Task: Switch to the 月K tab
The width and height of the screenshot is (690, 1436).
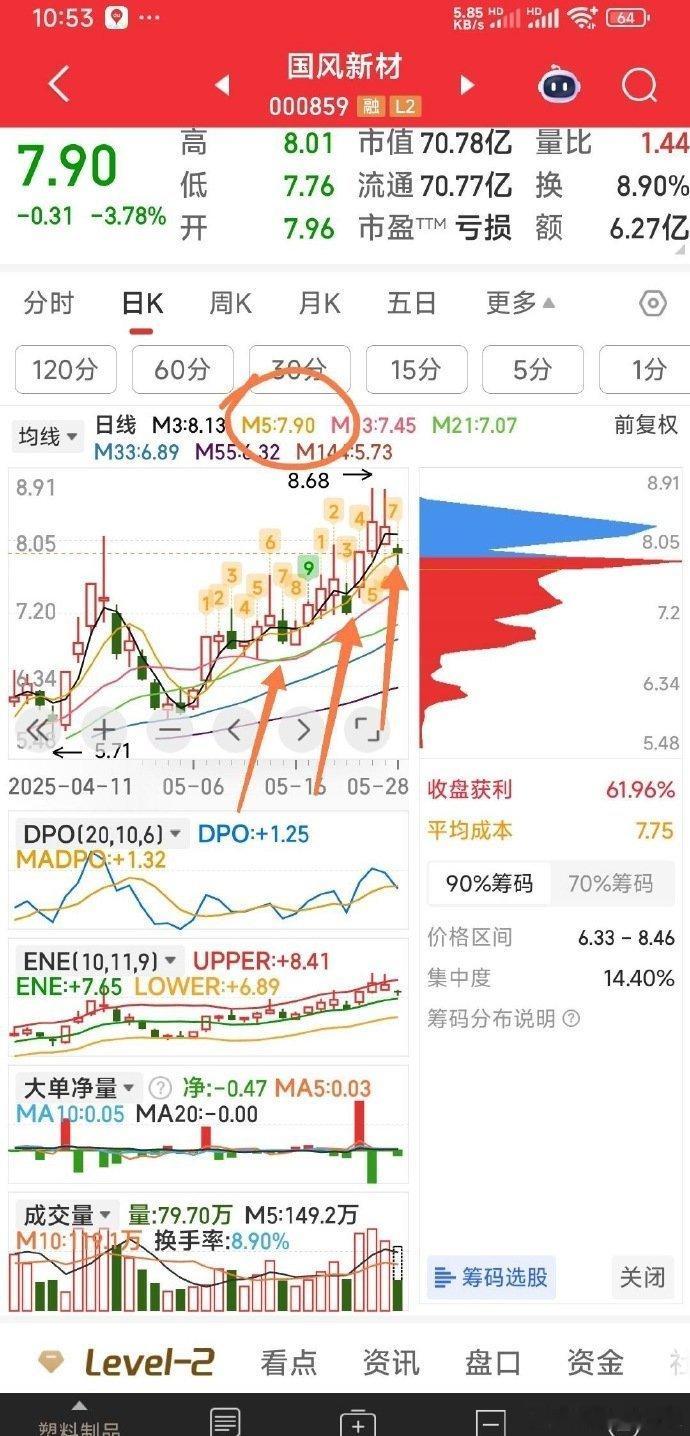Action: click(x=320, y=303)
